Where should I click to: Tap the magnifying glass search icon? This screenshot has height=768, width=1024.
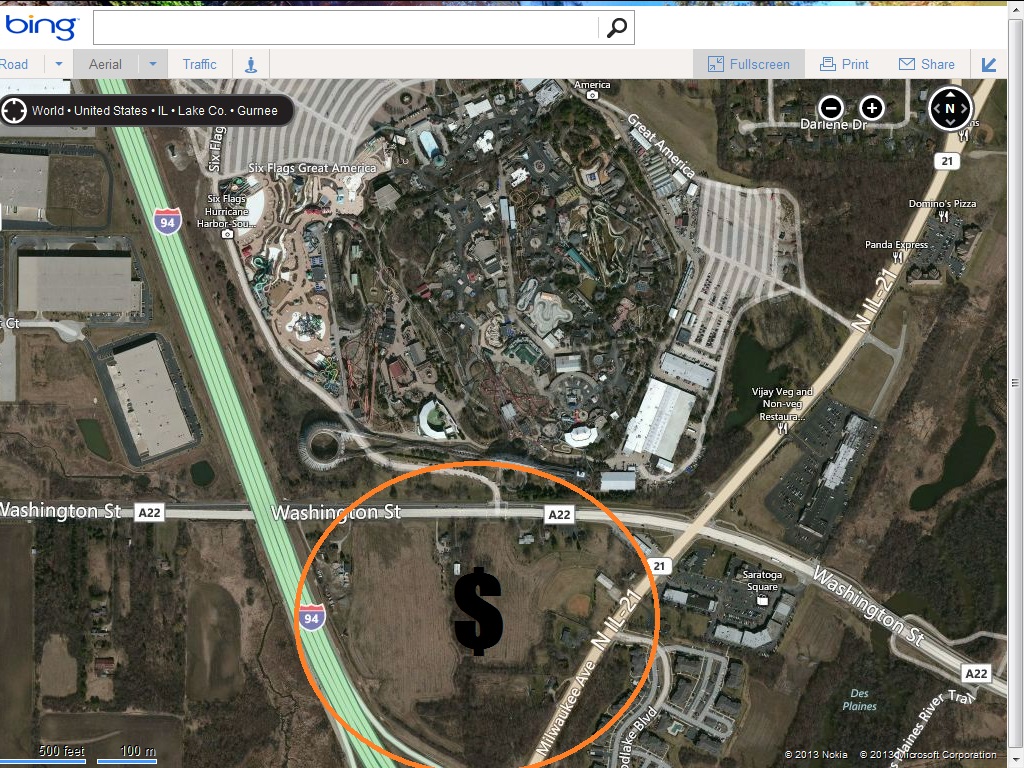pos(617,27)
